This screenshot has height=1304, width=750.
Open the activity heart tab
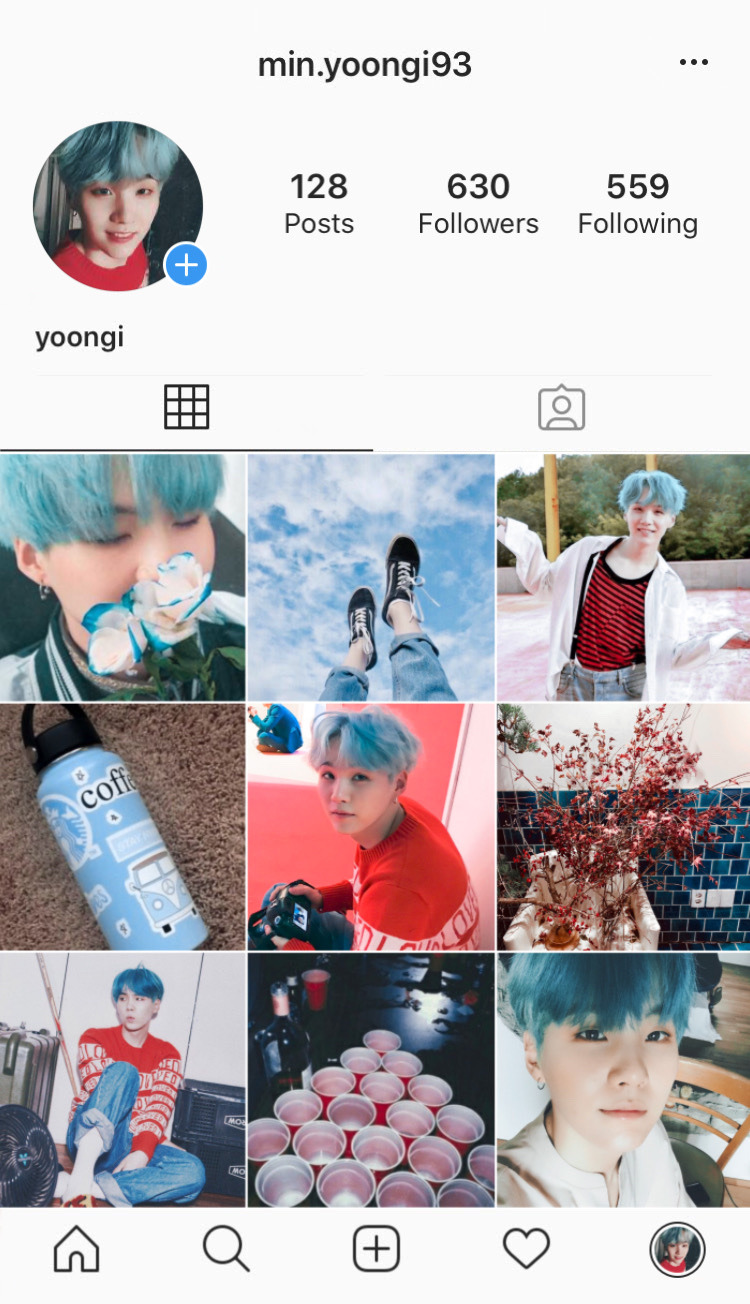tap(526, 1249)
